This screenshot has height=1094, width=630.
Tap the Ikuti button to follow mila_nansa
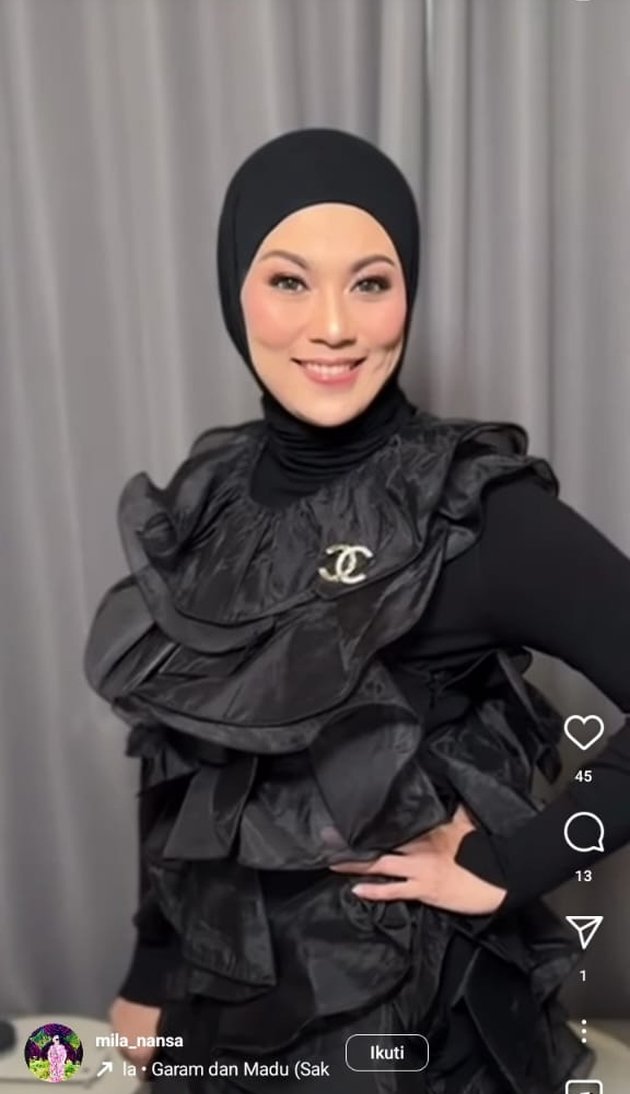[x=387, y=1053]
